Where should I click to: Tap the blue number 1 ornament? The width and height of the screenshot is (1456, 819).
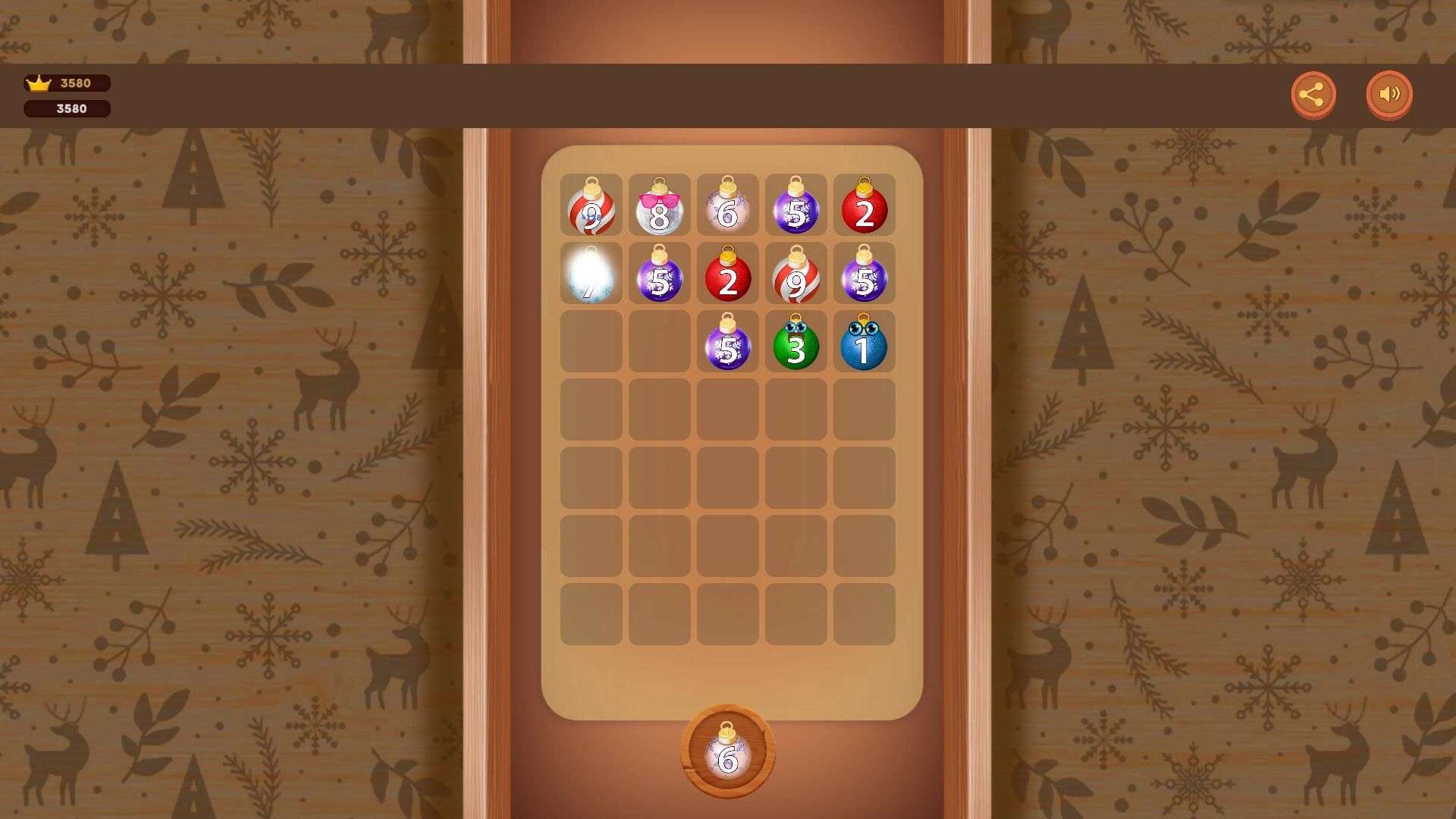tap(864, 345)
